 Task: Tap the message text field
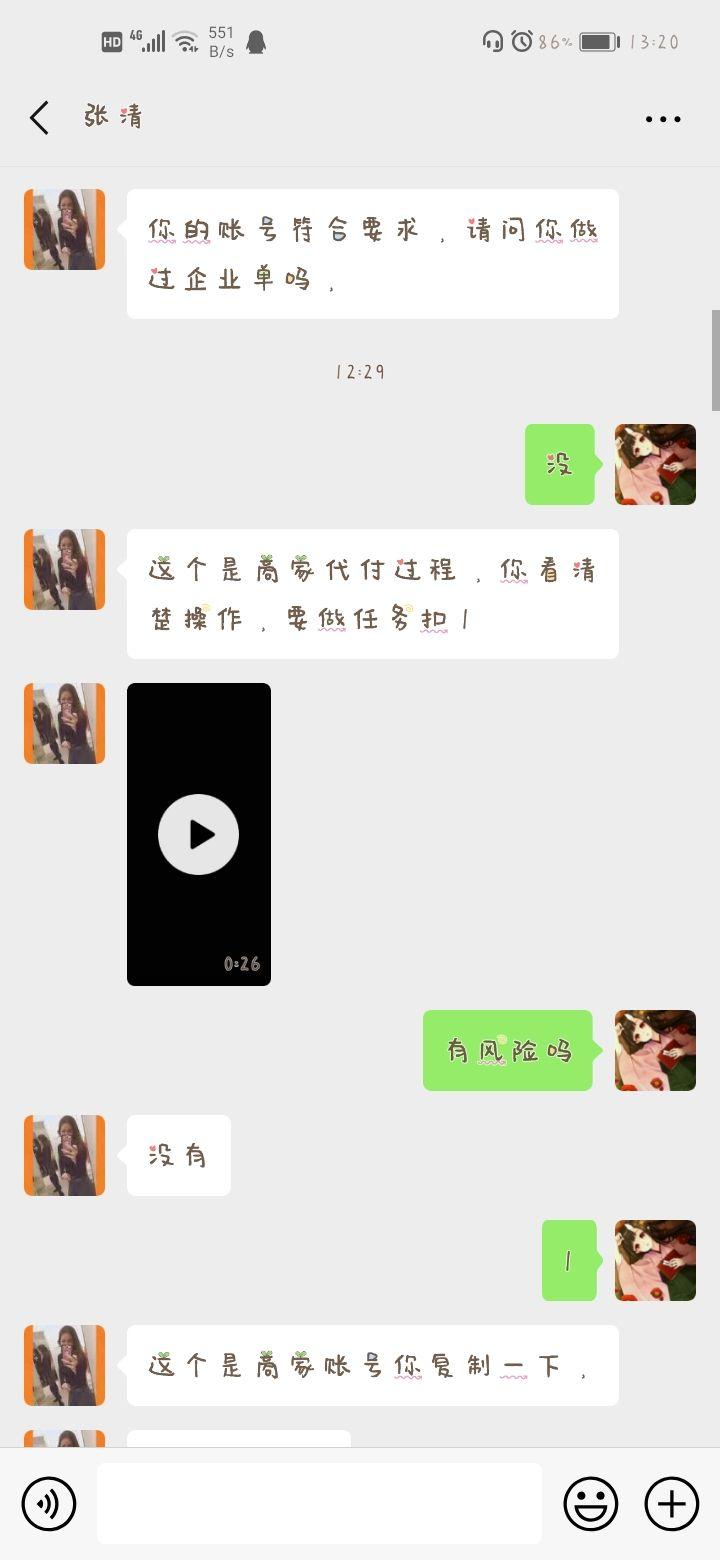click(319, 1503)
